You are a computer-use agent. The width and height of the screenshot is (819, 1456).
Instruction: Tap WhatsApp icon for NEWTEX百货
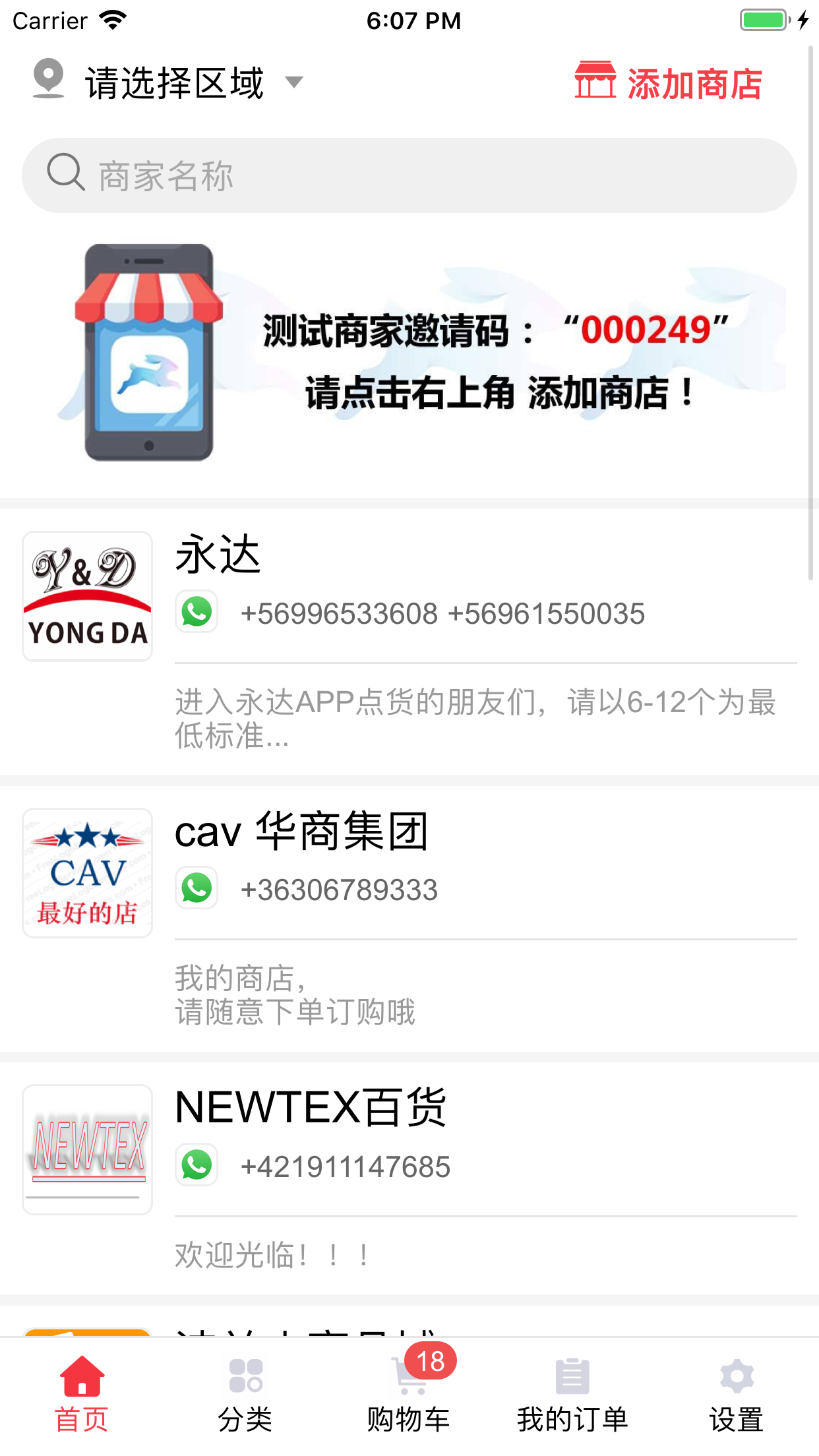[197, 1165]
